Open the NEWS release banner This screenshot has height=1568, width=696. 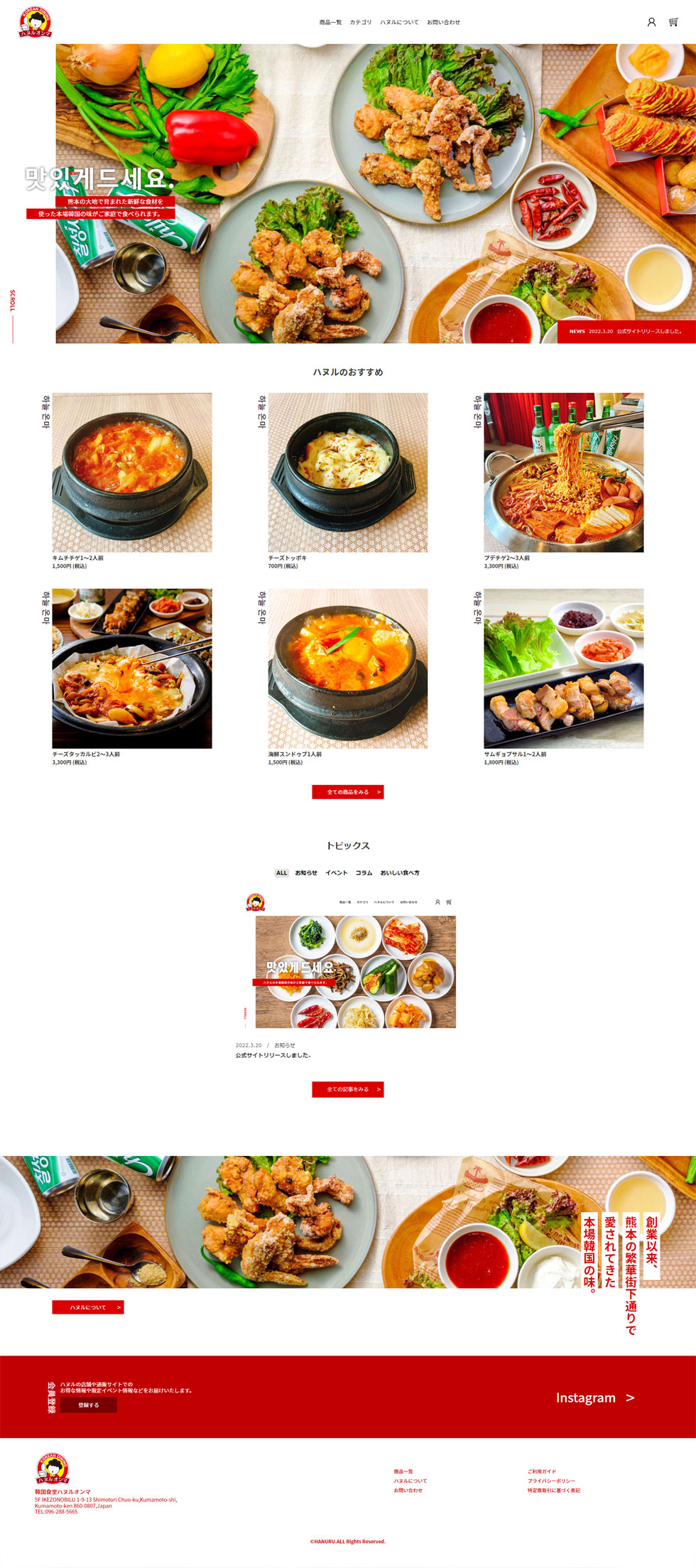click(626, 331)
